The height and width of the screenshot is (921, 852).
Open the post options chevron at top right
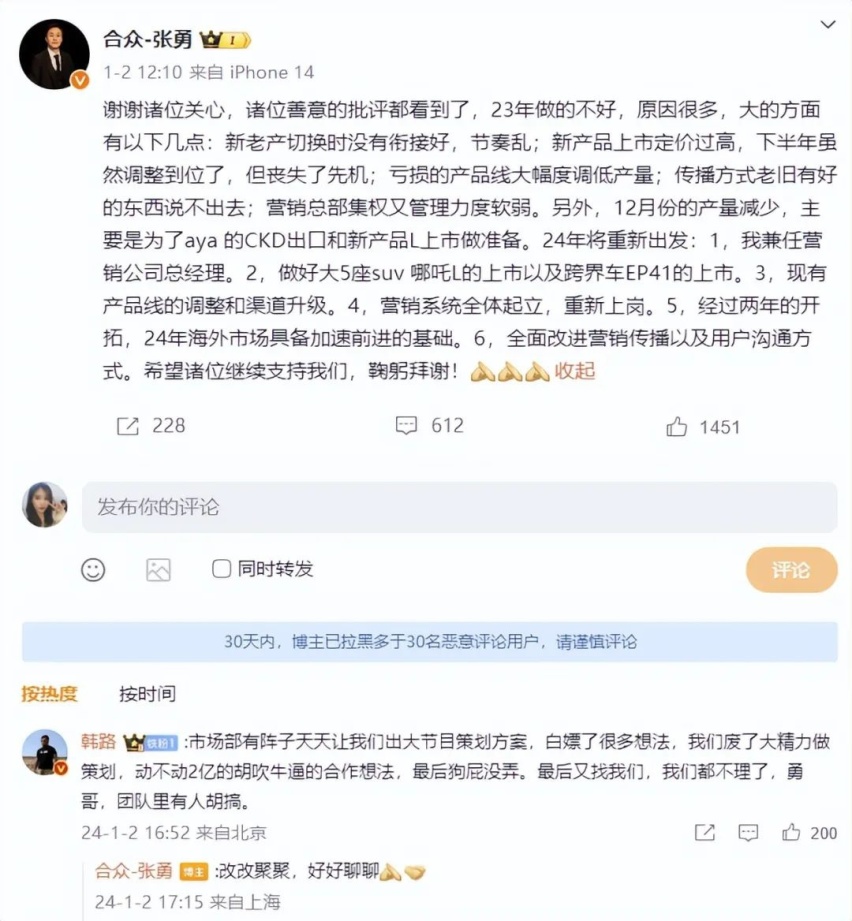click(x=829, y=23)
